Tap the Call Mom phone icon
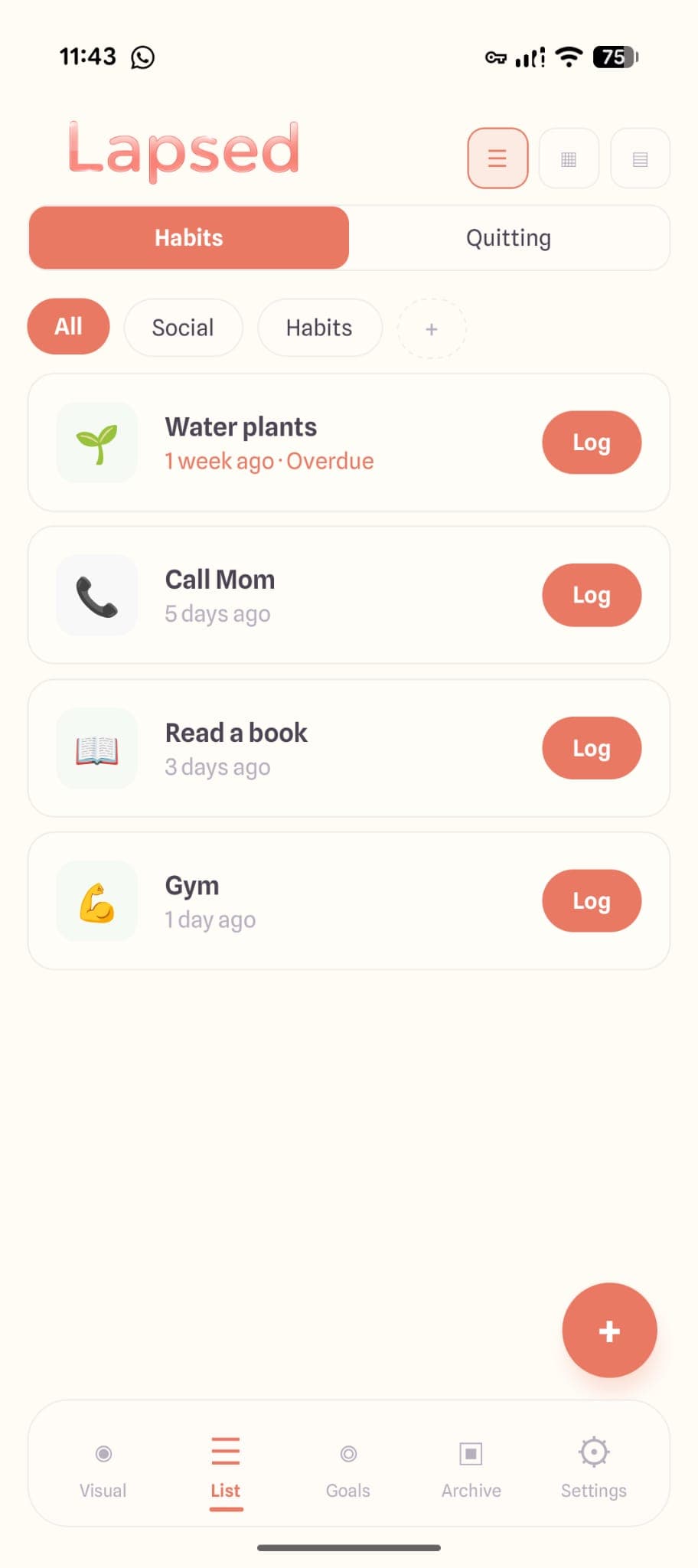This screenshot has width=698, height=1568. 96,595
